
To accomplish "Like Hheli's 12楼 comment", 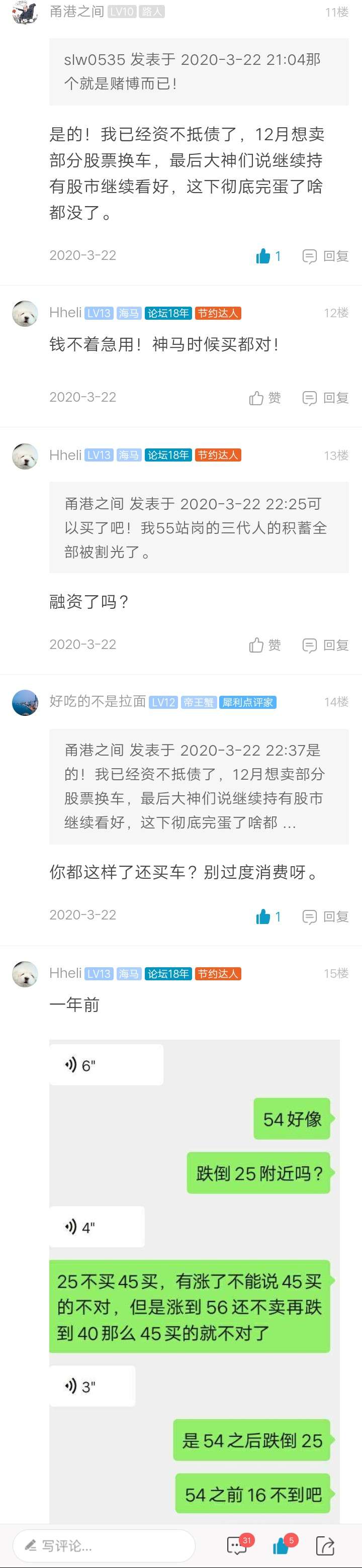I will [264, 398].
